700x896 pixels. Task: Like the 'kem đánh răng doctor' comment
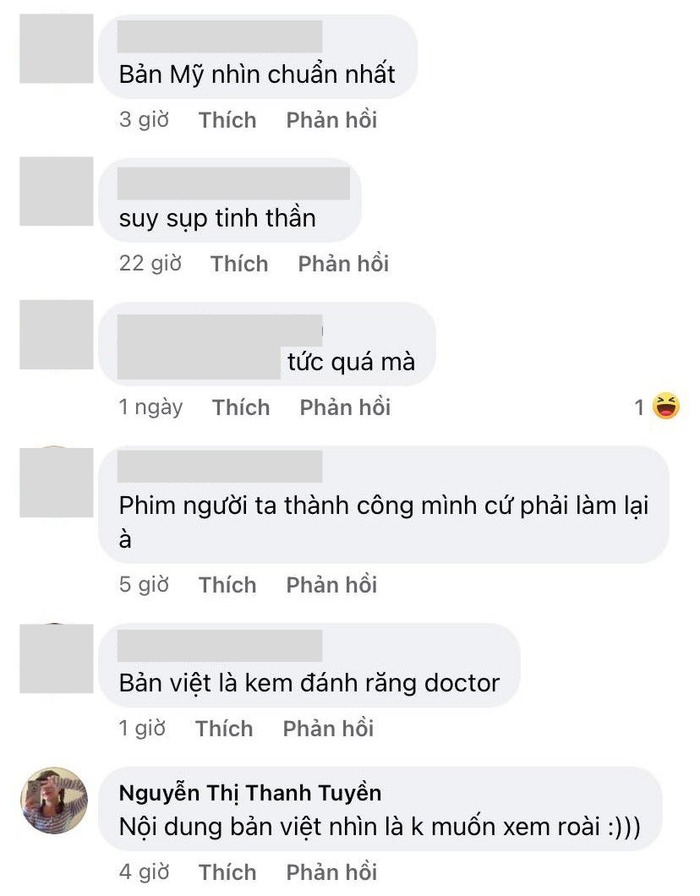pos(224,728)
